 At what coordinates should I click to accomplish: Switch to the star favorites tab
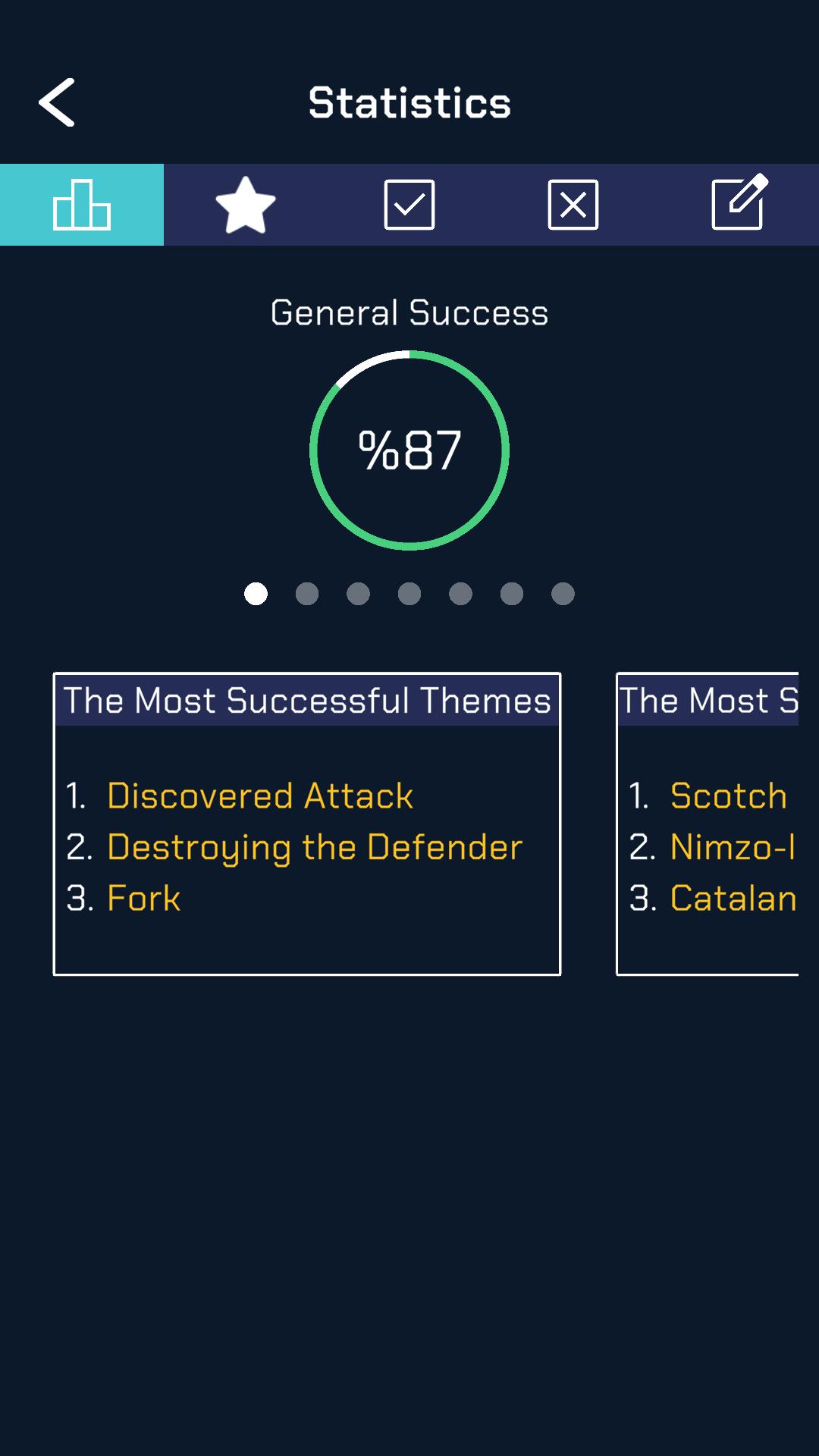coord(246,205)
